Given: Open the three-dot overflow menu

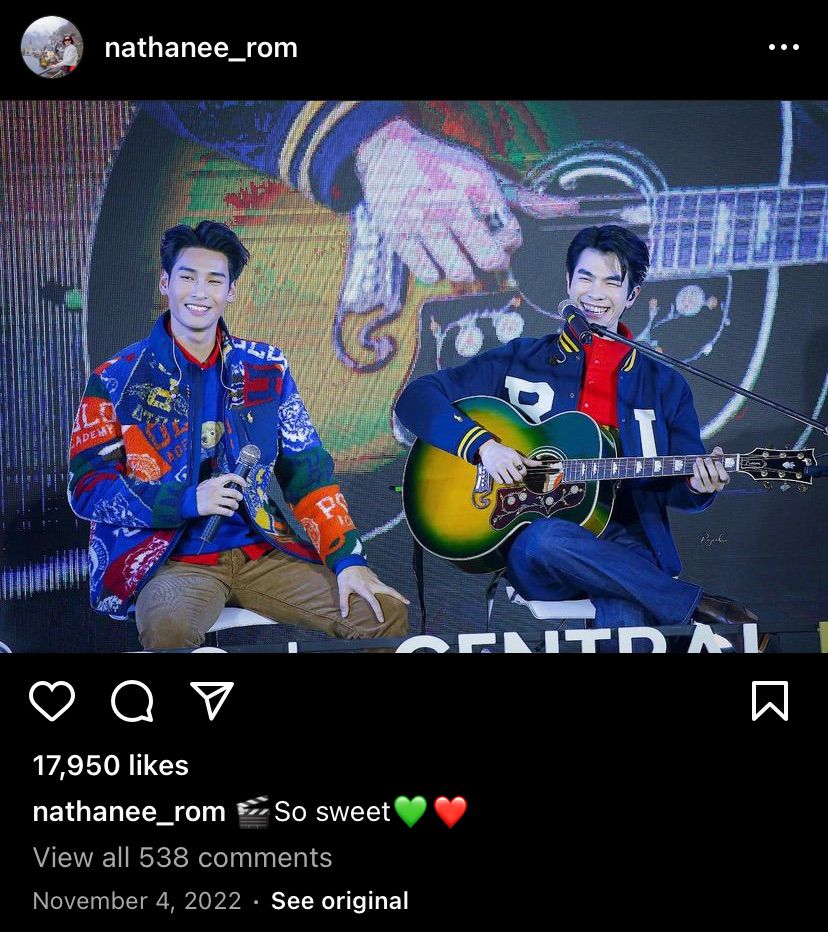Looking at the screenshot, I should click(x=783, y=48).
